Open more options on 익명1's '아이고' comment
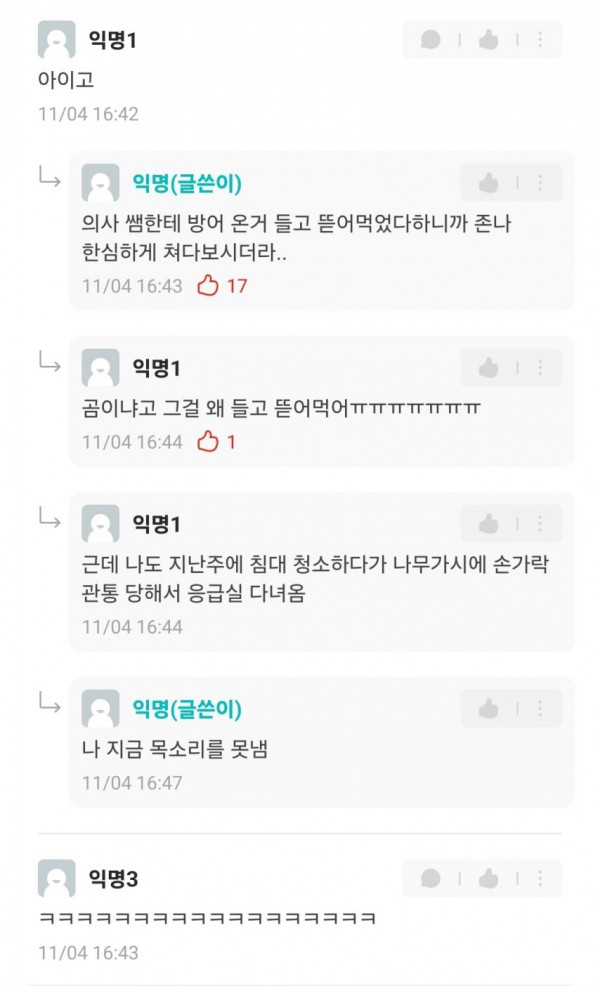600x986 pixels. pos(540,40)
